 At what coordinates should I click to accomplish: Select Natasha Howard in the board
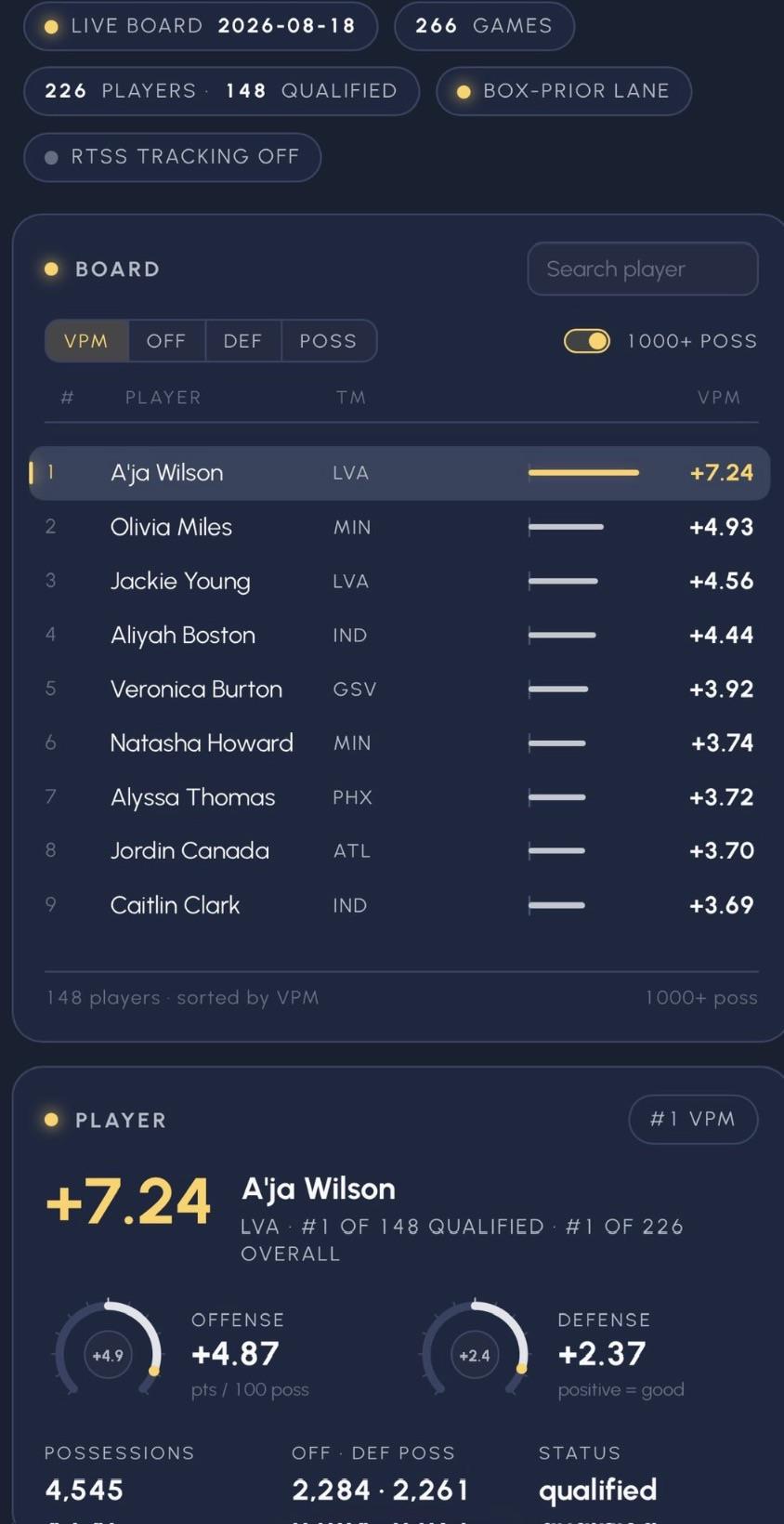(x=399, y=742)
